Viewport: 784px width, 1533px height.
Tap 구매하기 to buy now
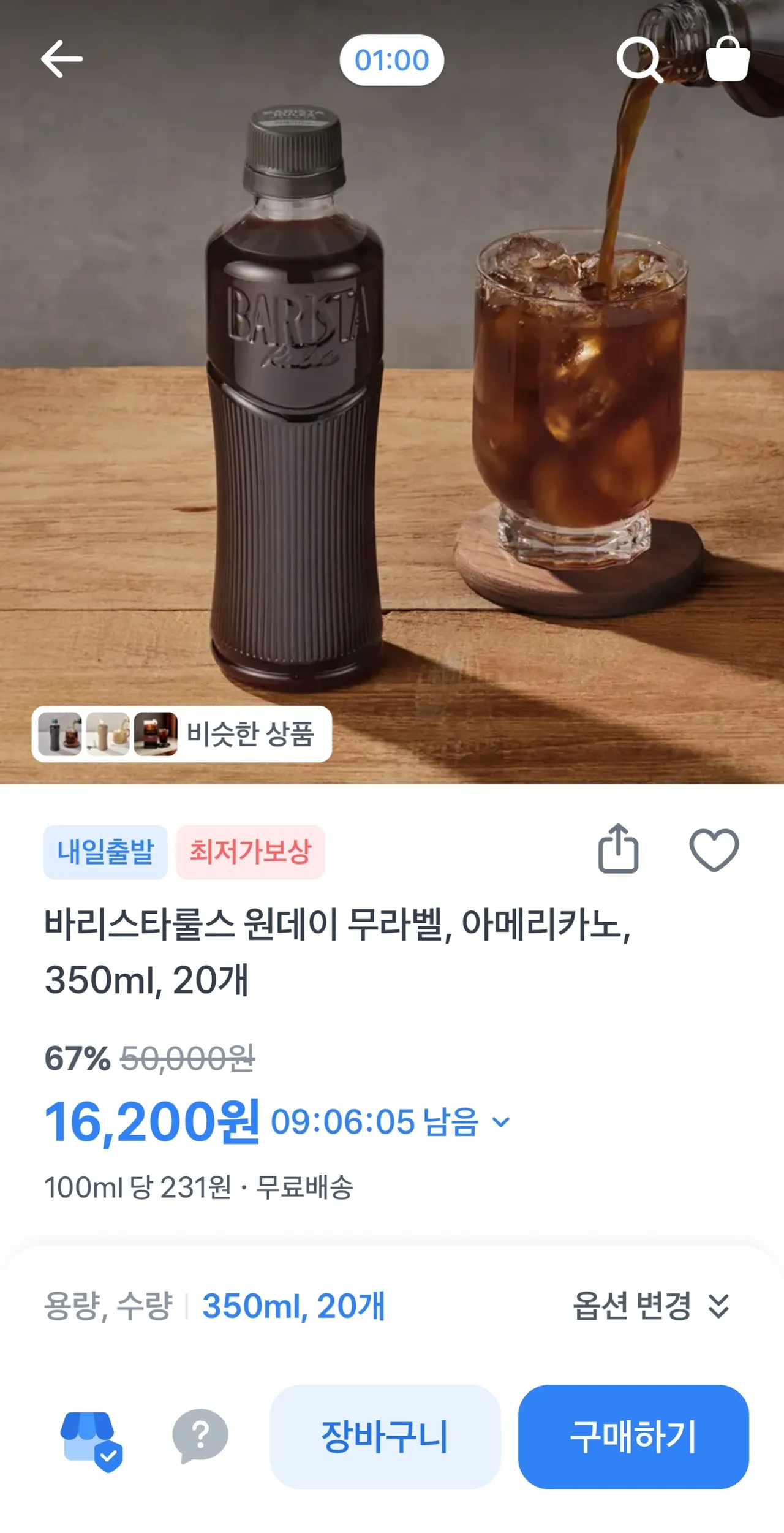click(633, 1437)
